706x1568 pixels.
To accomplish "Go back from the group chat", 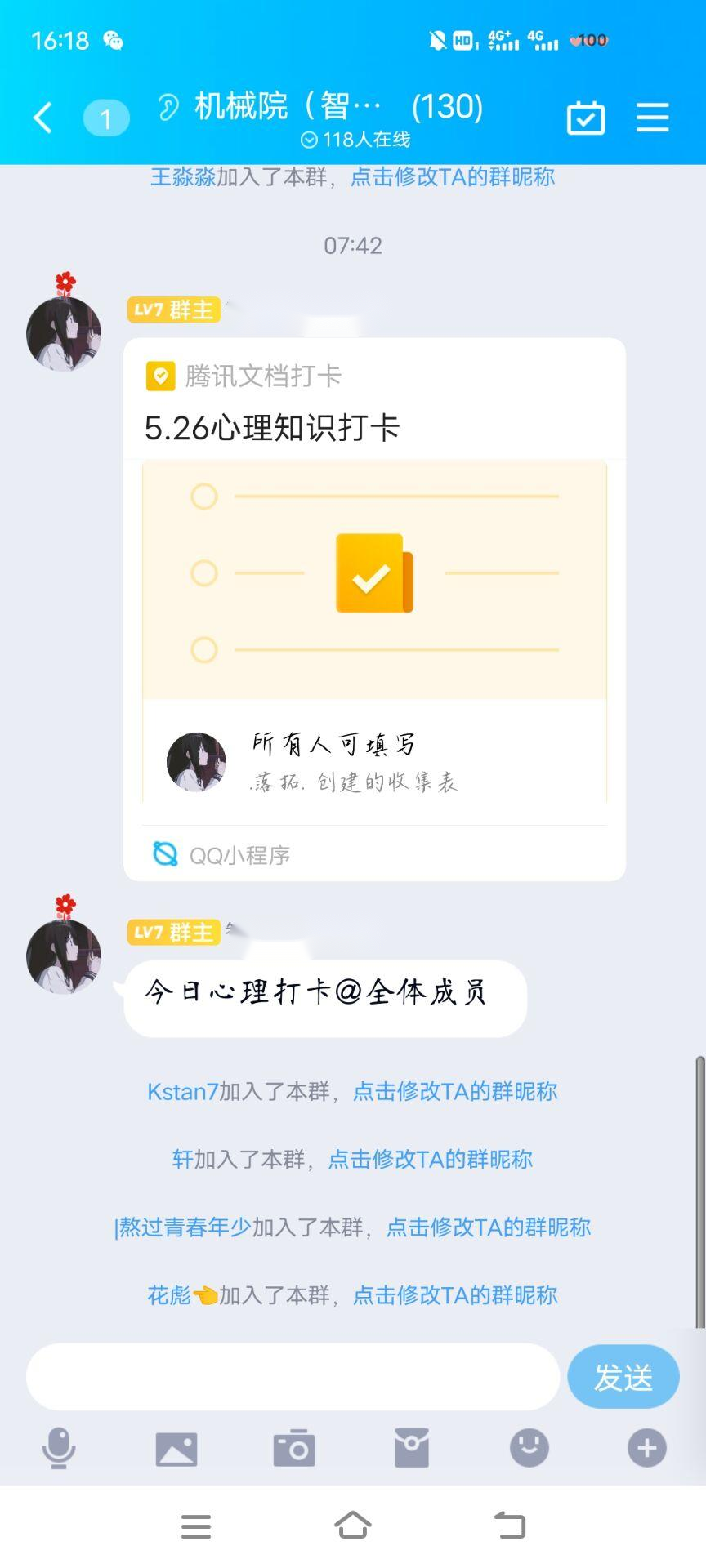I will [42, 118].
